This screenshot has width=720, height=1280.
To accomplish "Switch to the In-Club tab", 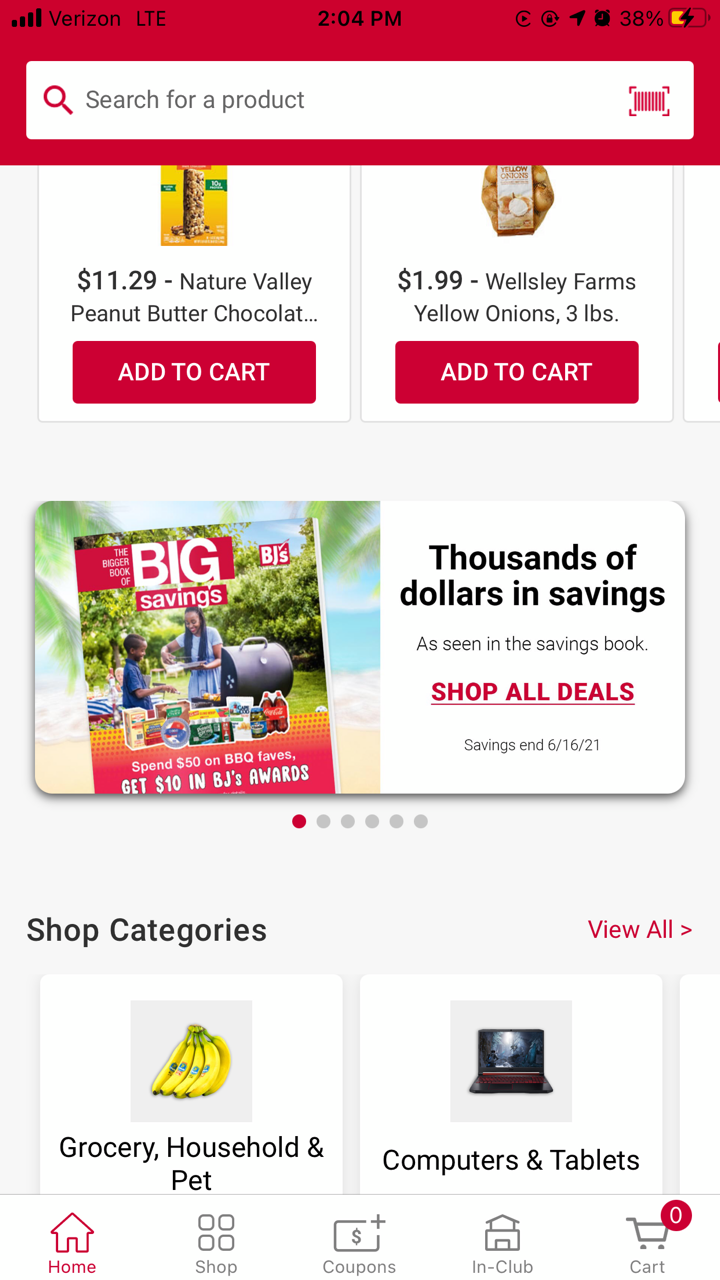I will click(x=502, y=1243).
